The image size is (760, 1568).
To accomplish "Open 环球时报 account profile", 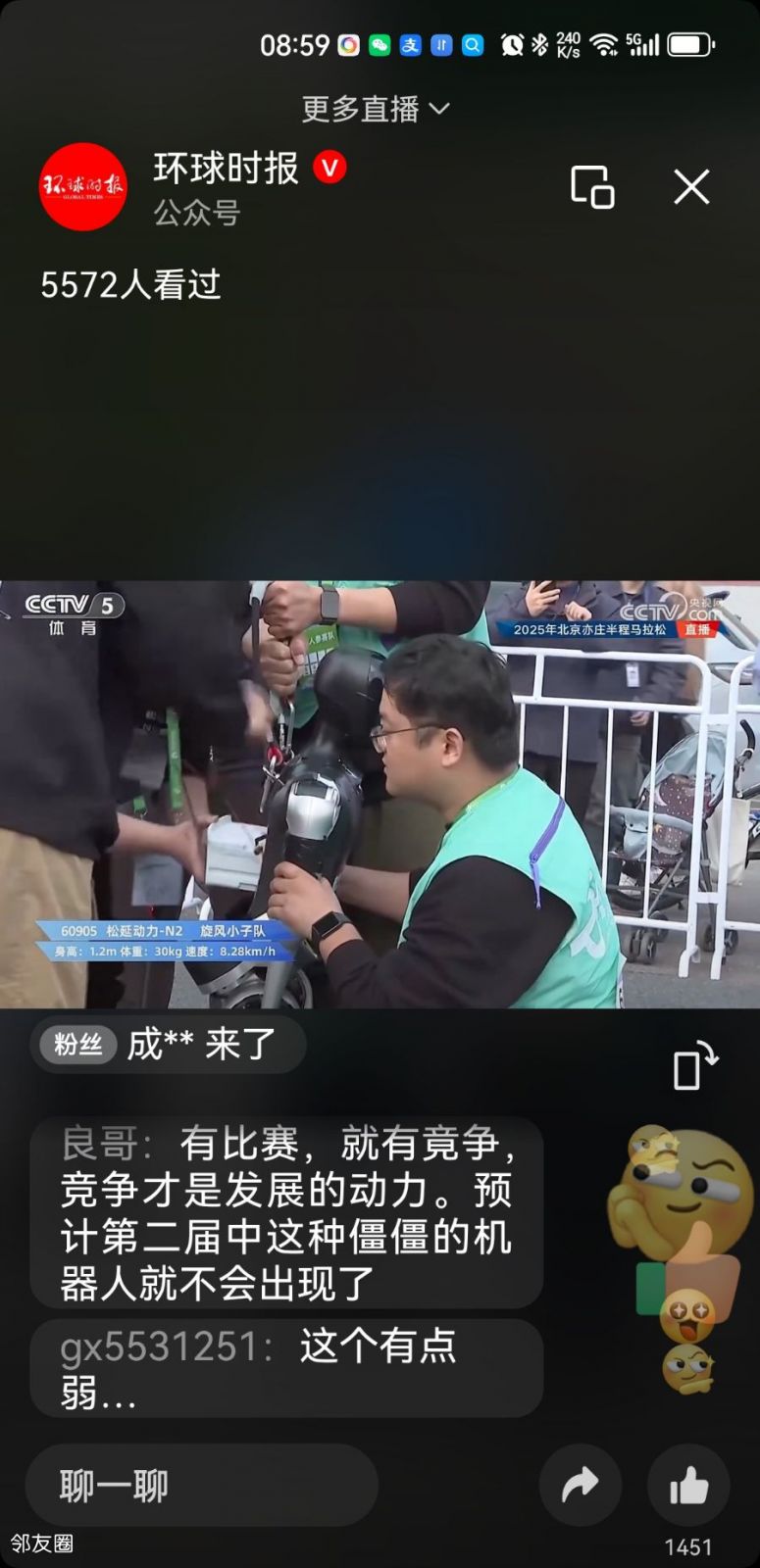I will (83, 186).
